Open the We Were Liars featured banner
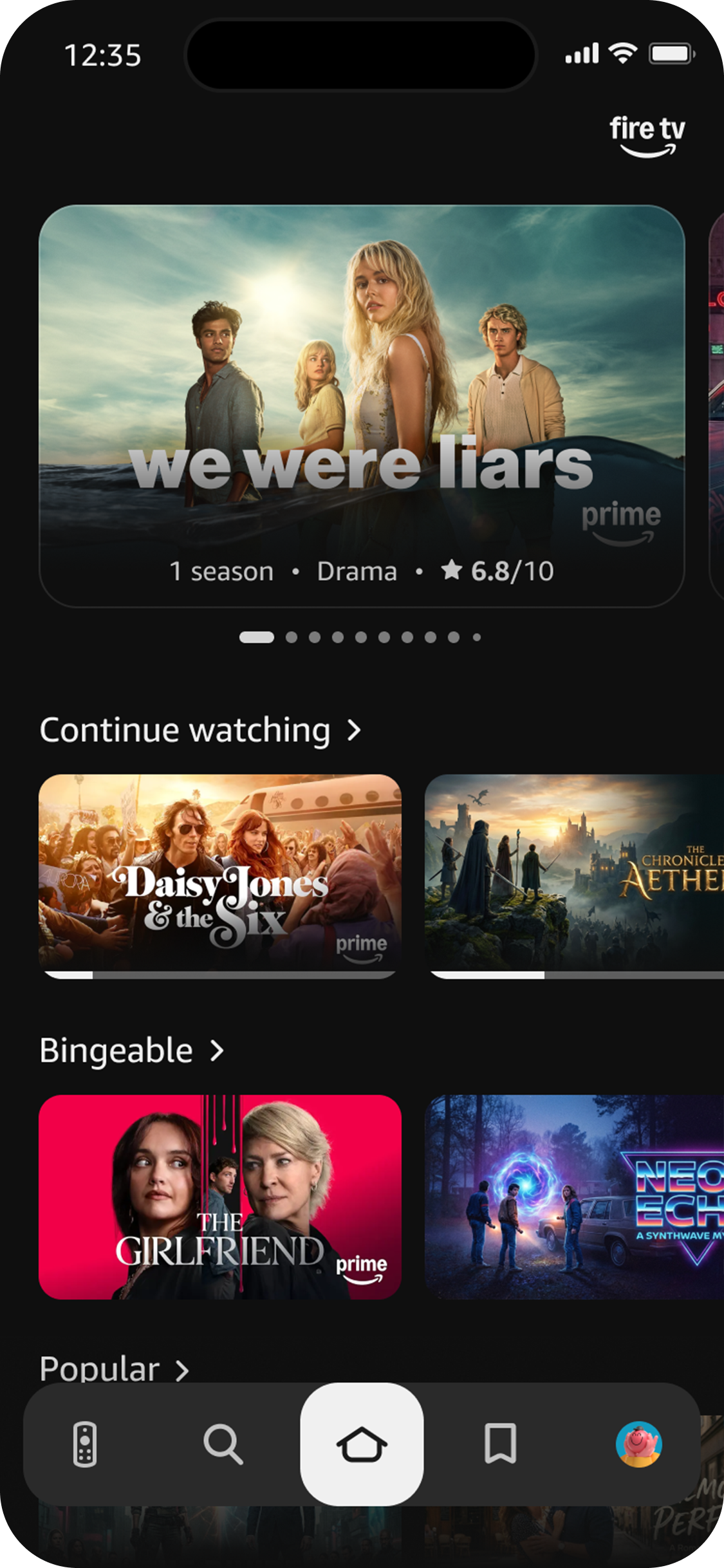Screen dimensions: 724x1568 [362, 406]
